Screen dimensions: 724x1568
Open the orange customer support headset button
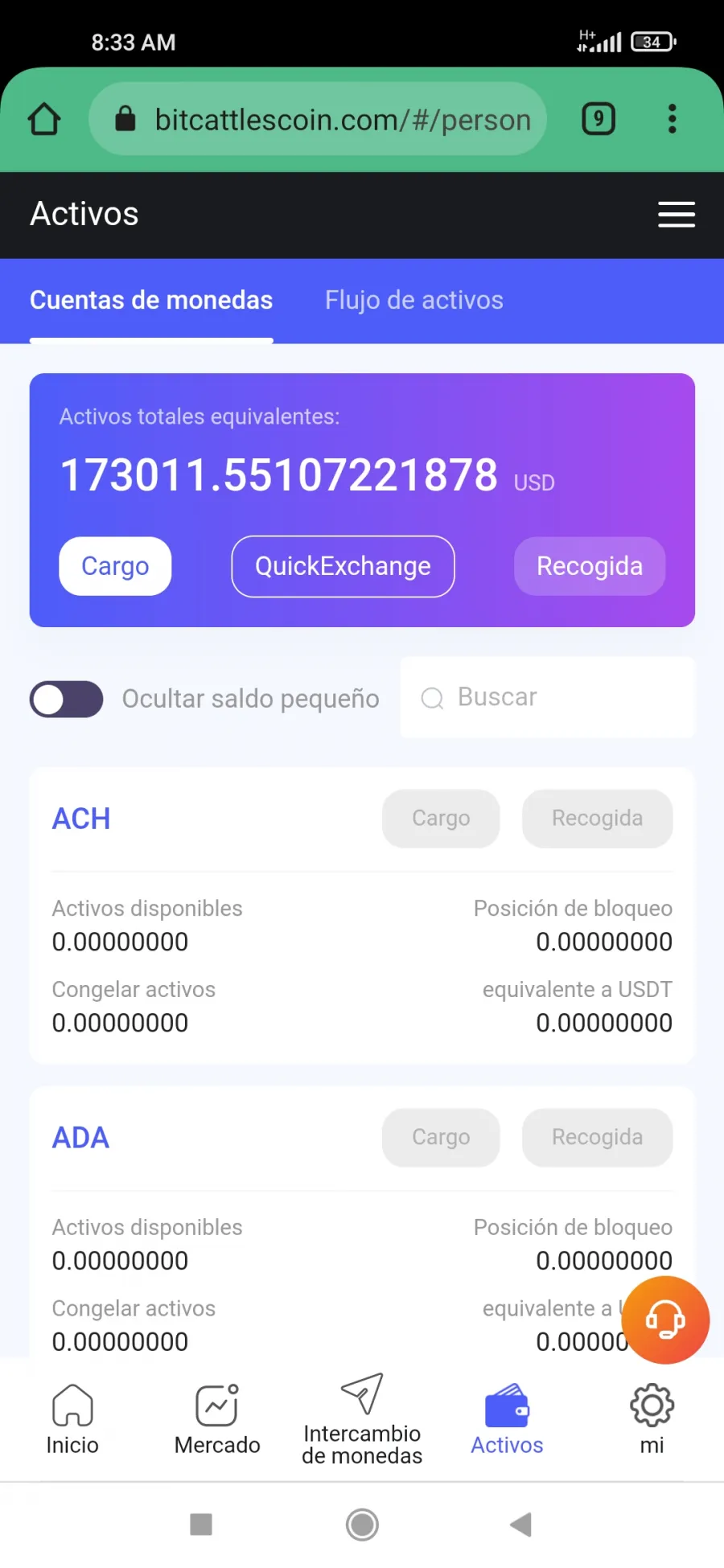coord(665,1320)
